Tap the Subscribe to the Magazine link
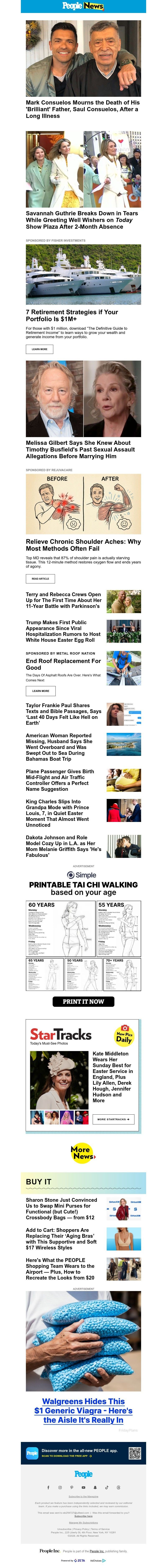The image size is (167, 1568). 83,1496
